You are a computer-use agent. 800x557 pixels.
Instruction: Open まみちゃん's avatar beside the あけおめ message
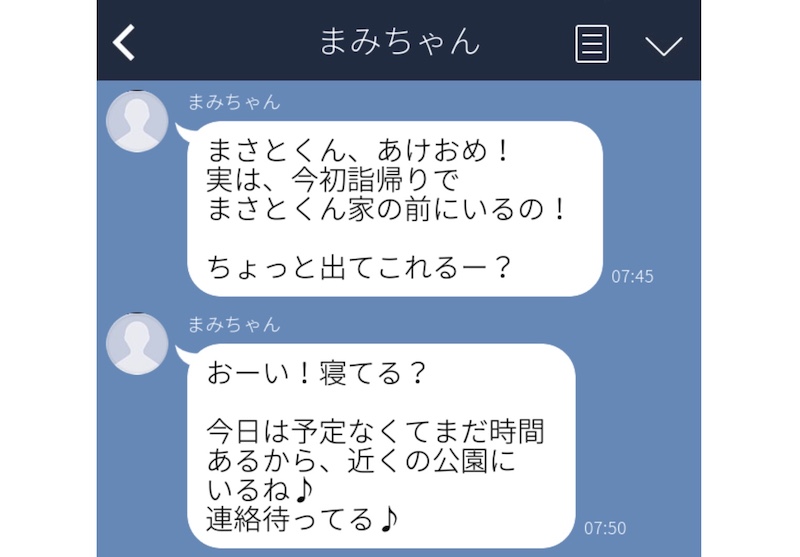pyautogui.click(x=137, y=122)
